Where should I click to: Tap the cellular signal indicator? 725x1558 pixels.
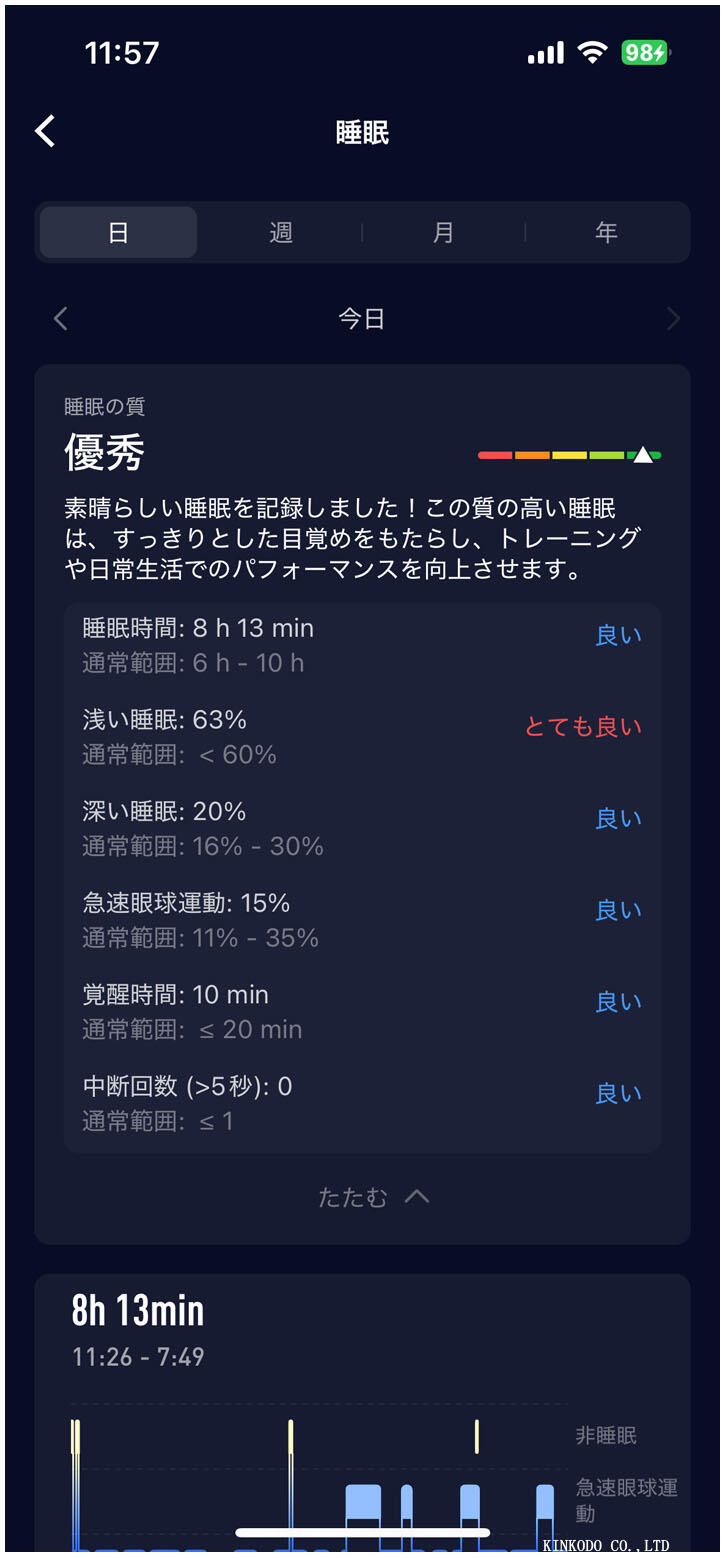(545, 53)
